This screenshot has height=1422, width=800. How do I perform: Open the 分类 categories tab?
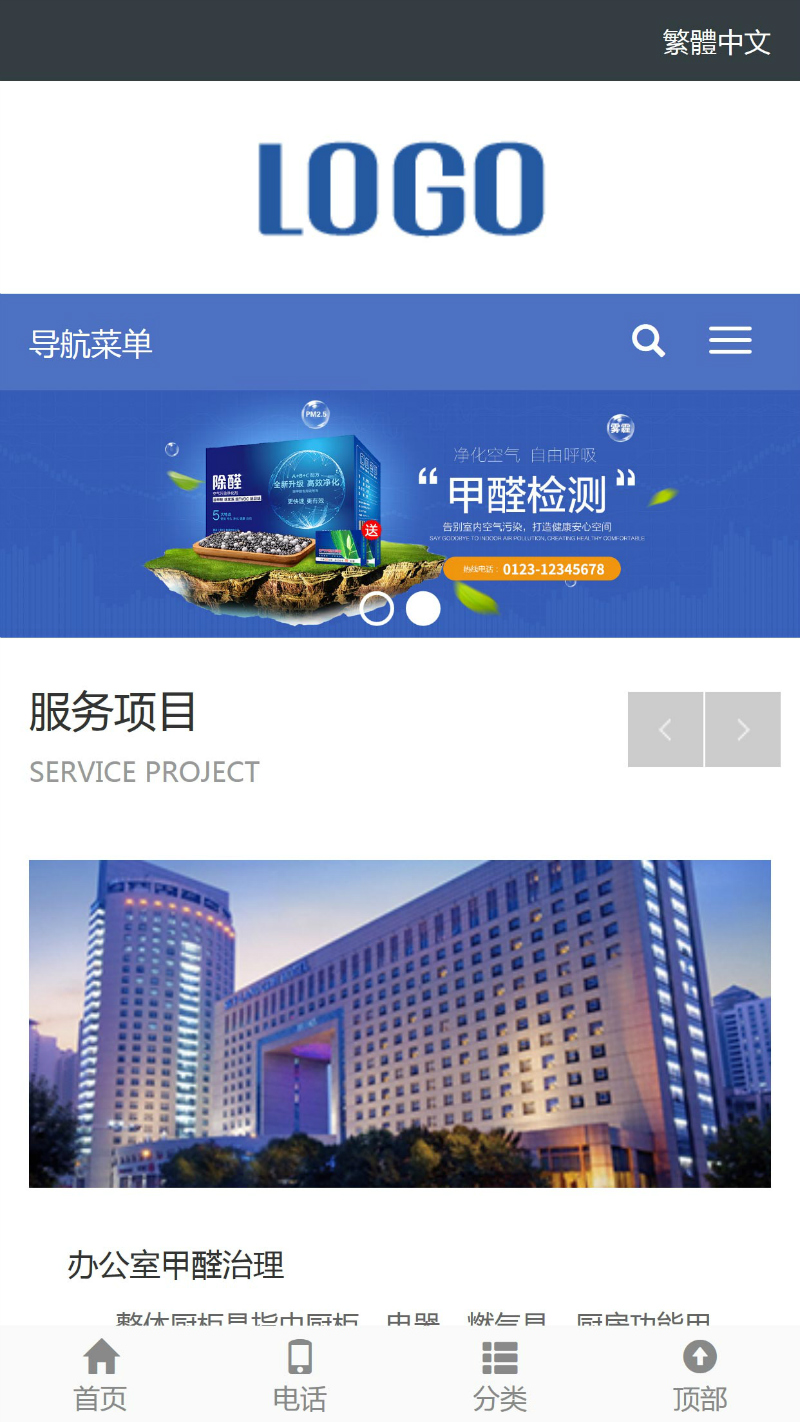pos(500,1376)
